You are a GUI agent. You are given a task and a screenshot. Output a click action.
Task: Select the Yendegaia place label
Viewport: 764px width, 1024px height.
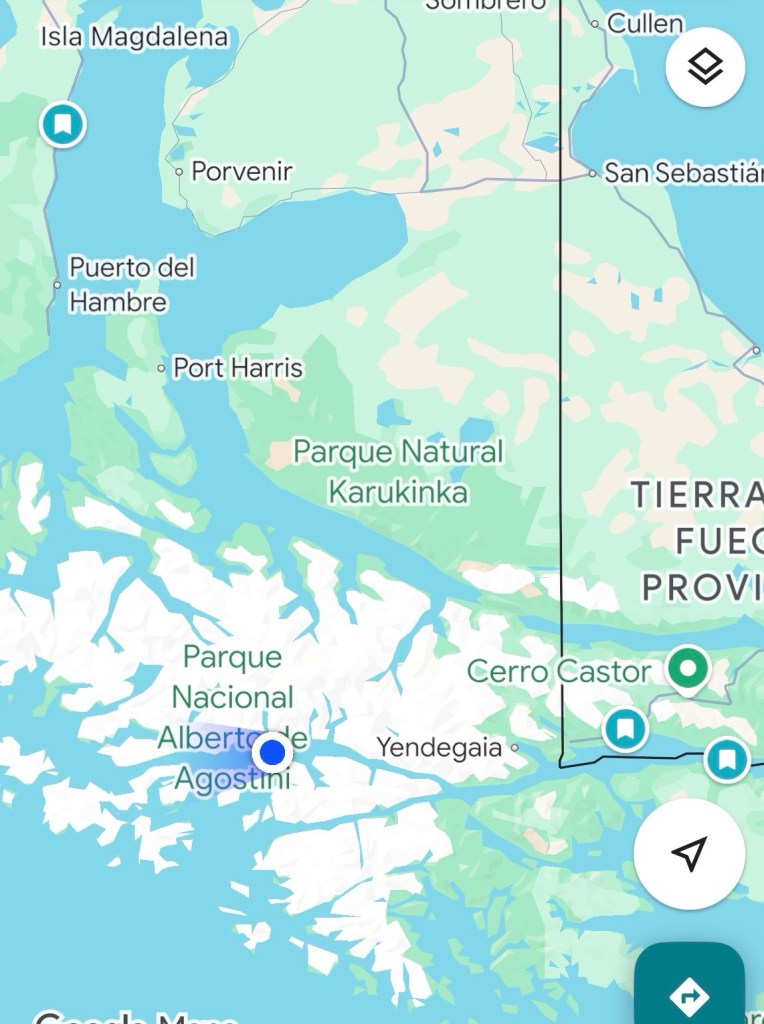tap(440, 746)
